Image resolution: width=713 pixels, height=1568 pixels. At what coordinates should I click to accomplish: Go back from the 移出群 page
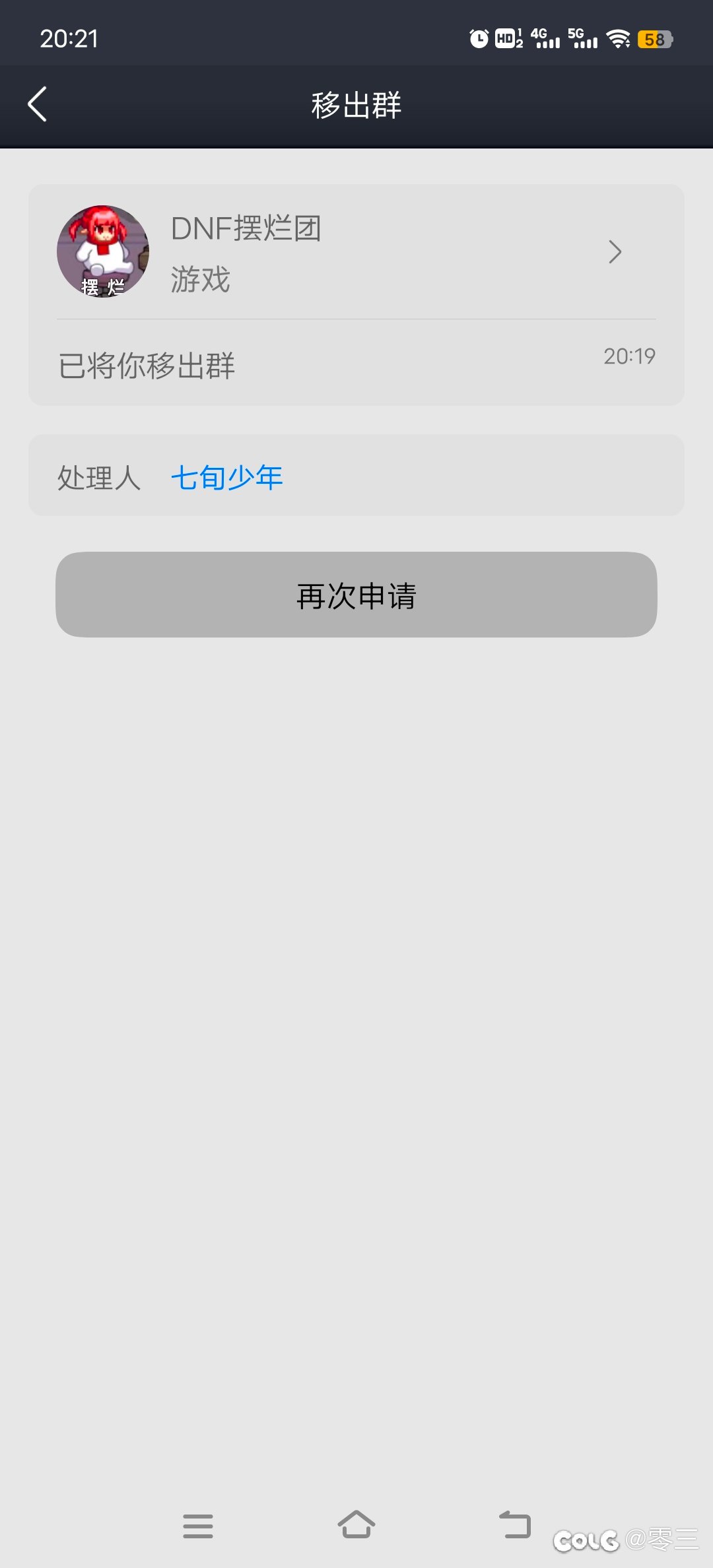pyautogui.click(x=38, y=104)
